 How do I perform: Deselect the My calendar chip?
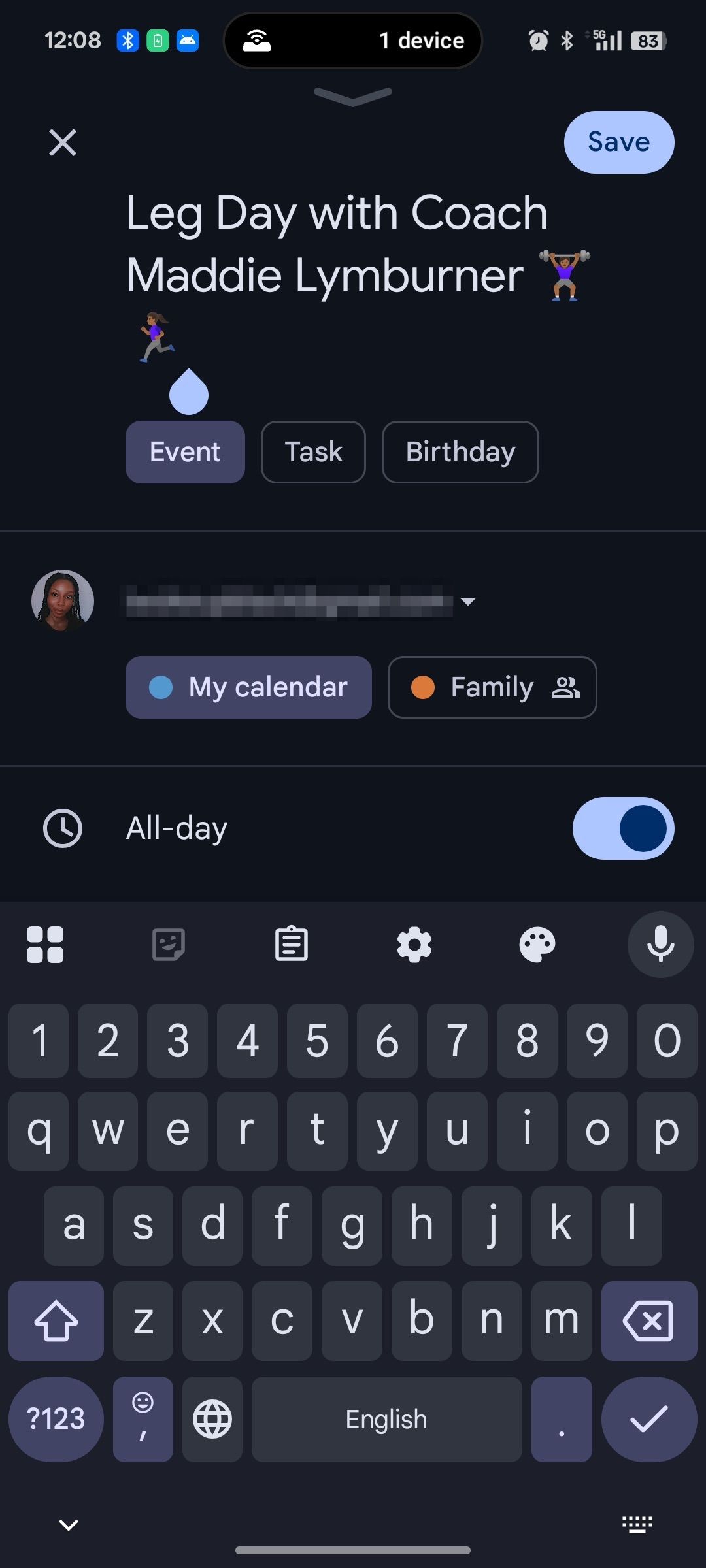tap(248, 687)
